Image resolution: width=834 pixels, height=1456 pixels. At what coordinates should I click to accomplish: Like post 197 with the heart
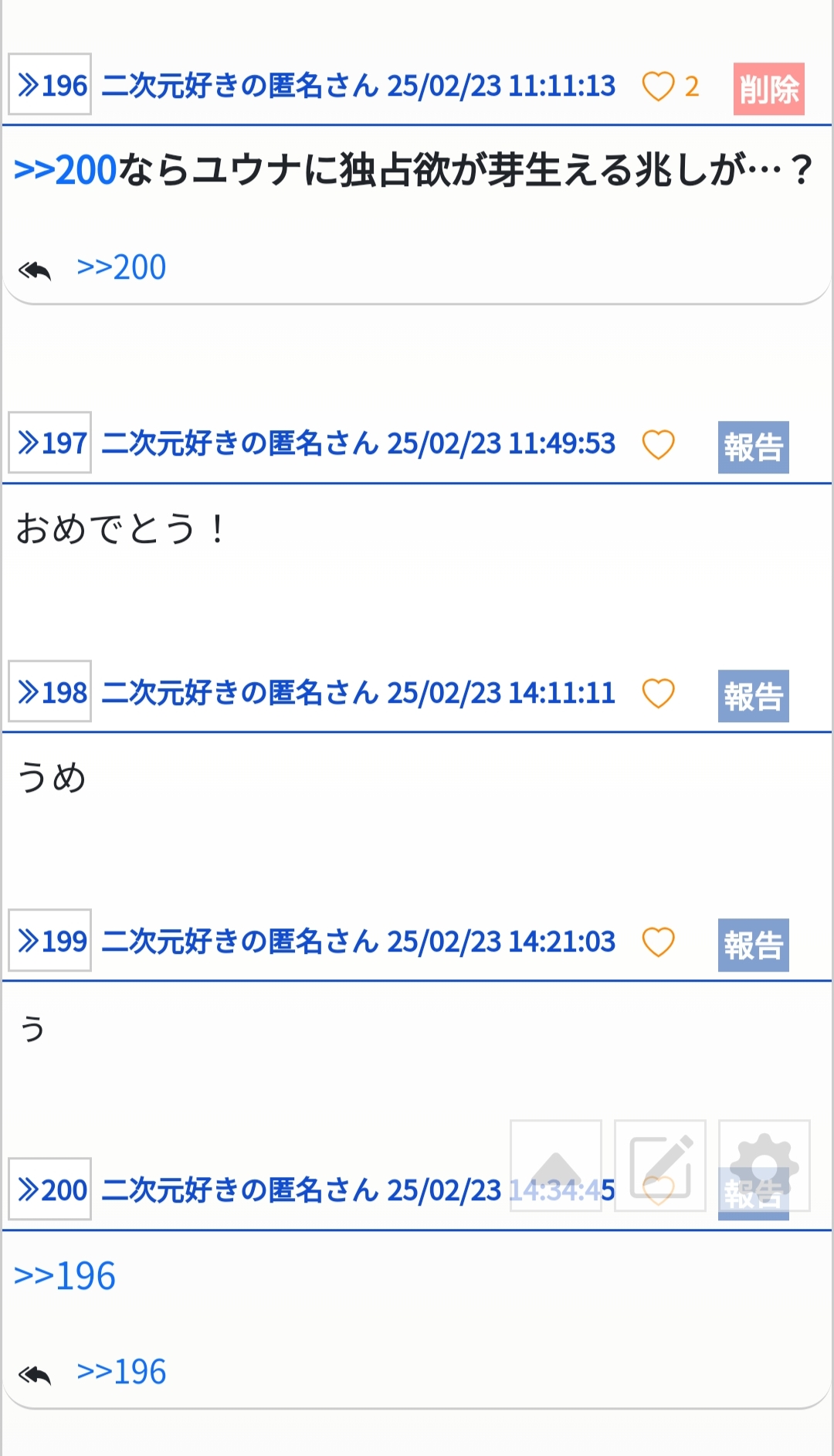click(x=659, y=445)
